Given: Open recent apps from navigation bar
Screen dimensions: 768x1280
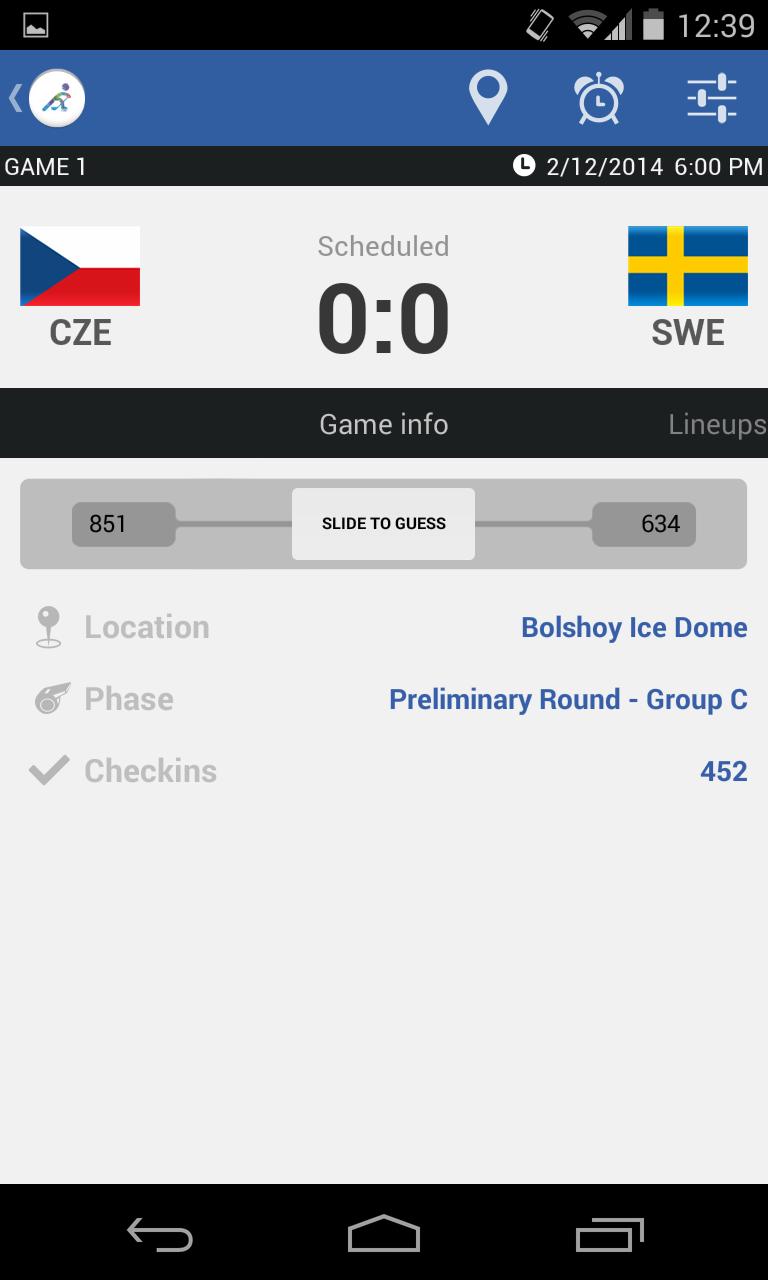Looking at the screenshot, I should [609, 1234].
